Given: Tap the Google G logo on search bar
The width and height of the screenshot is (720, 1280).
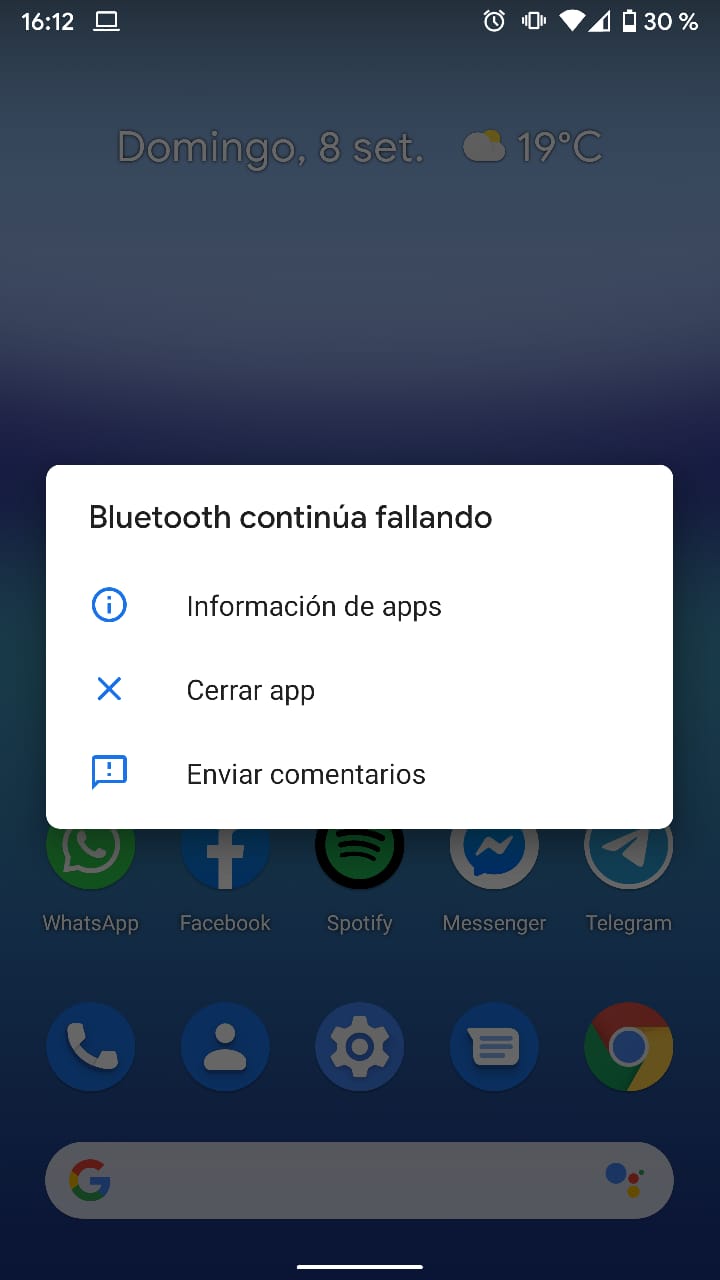Looking at the screenshot, I should tap(90, 1180).
